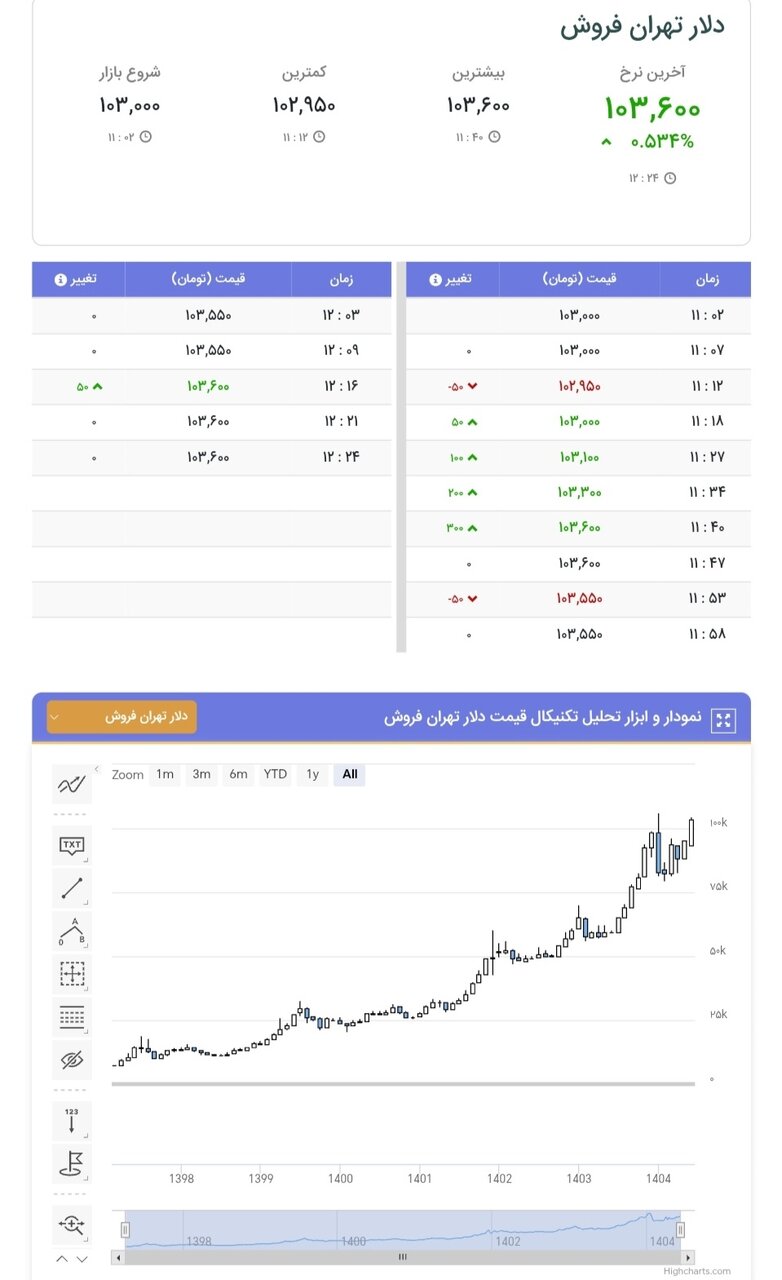The height and width of the screenshot is (1280, 782).
Task: Collapse the drawing toolbar with the chevron arrow
Action: [95, 770]
